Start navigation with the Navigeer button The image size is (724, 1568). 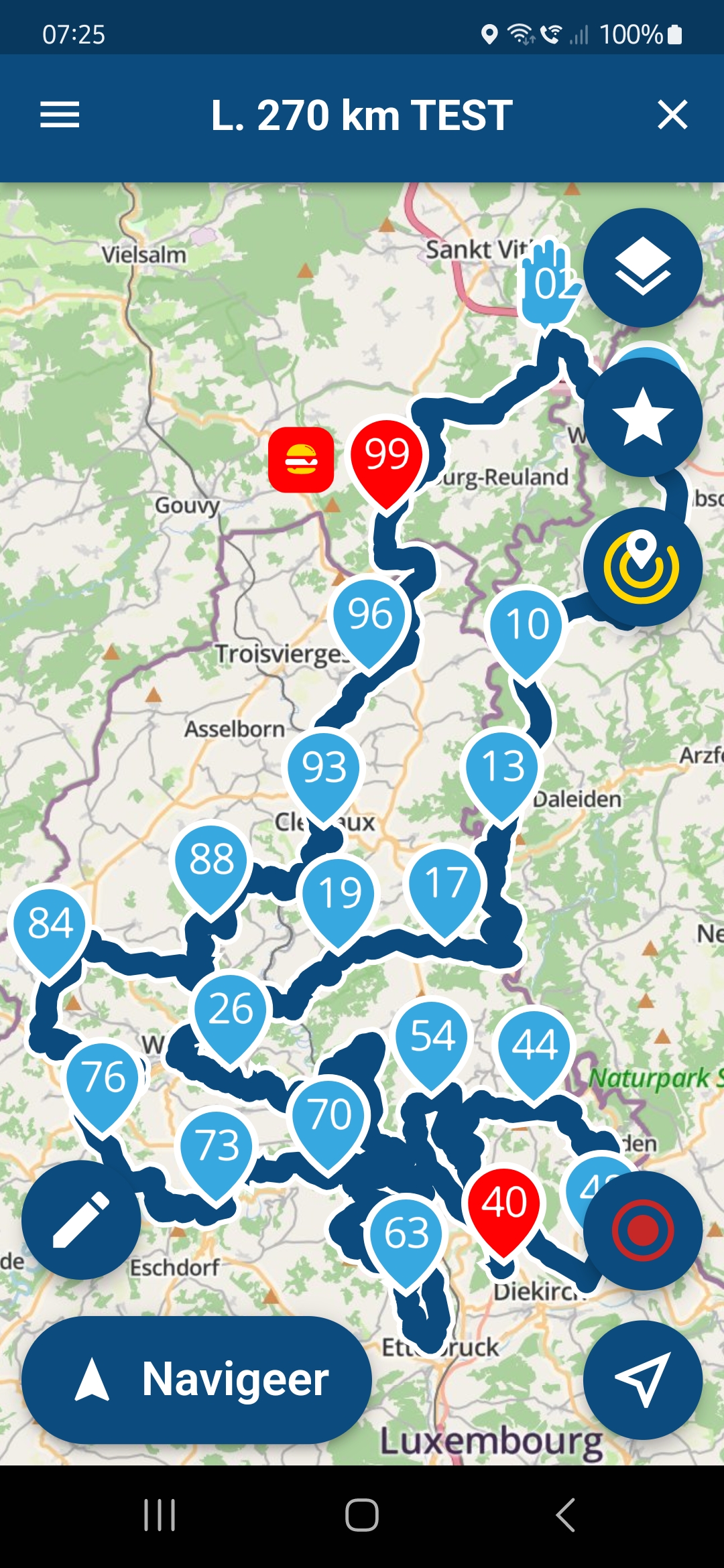pos(196,1380)
